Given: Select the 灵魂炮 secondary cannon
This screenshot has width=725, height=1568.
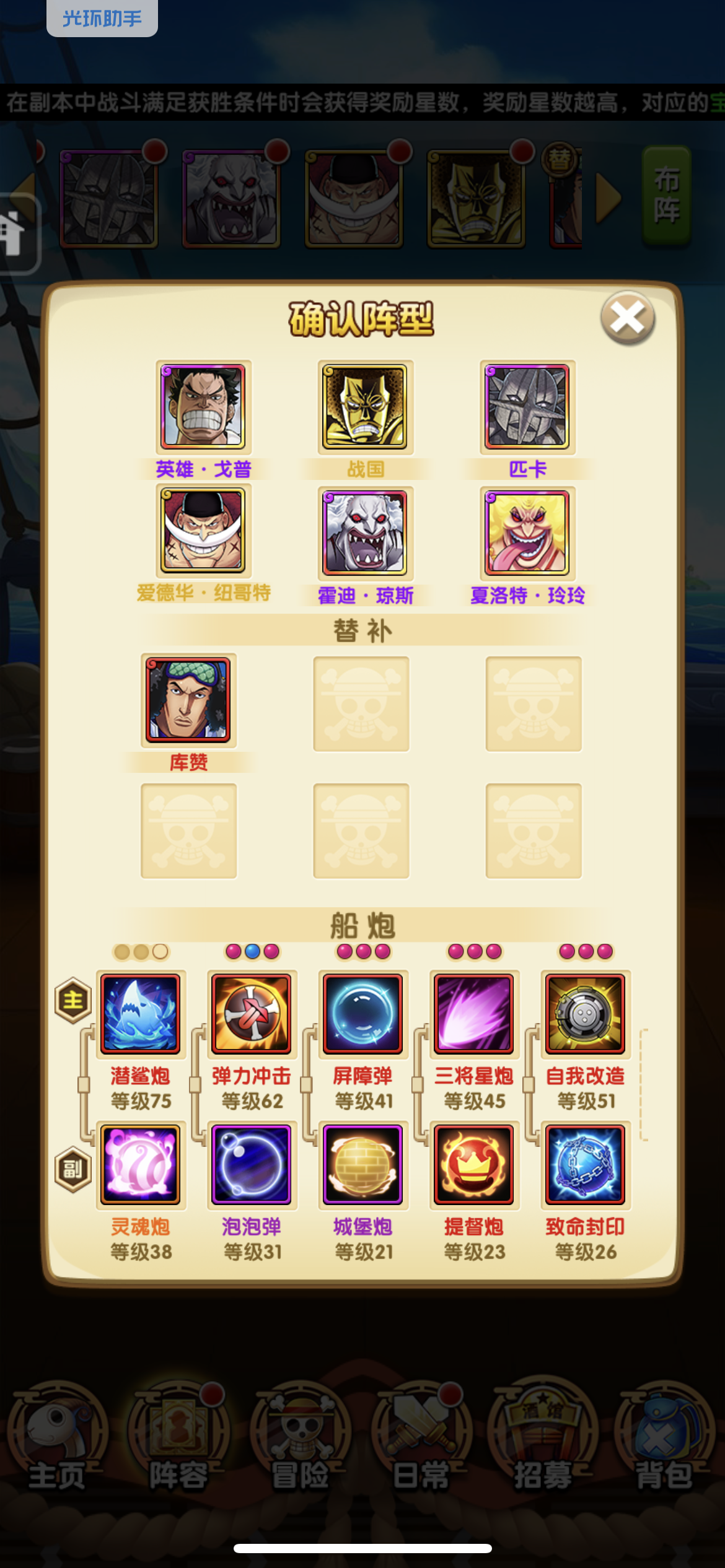Looking at the screenshot, I should [x=141, y=1165].
